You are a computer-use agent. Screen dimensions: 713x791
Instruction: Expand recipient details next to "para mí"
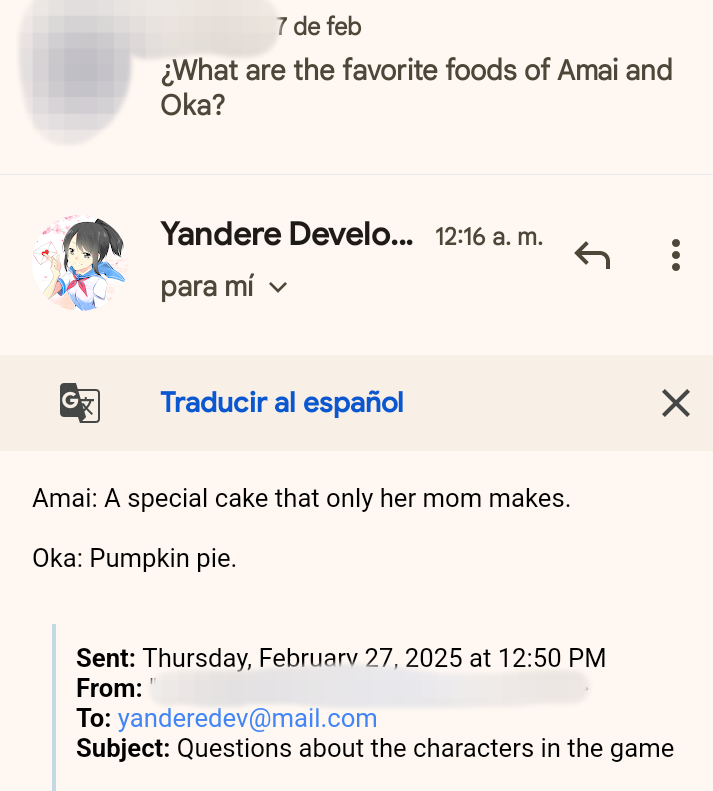[x=278, y=288]
